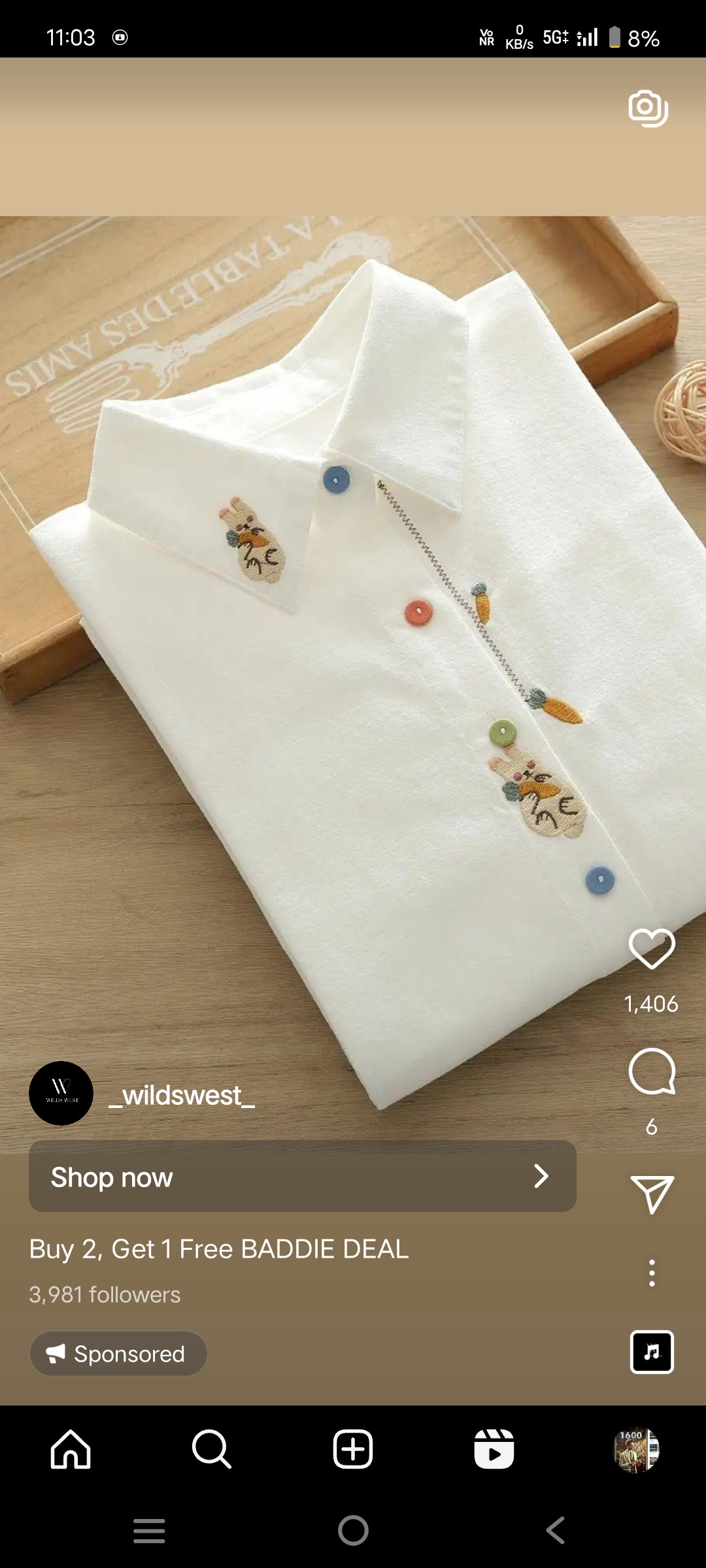Share the reel via the paper plane icon
The width and height of the screenshot is (706, 1568).
click(651, 1194)
